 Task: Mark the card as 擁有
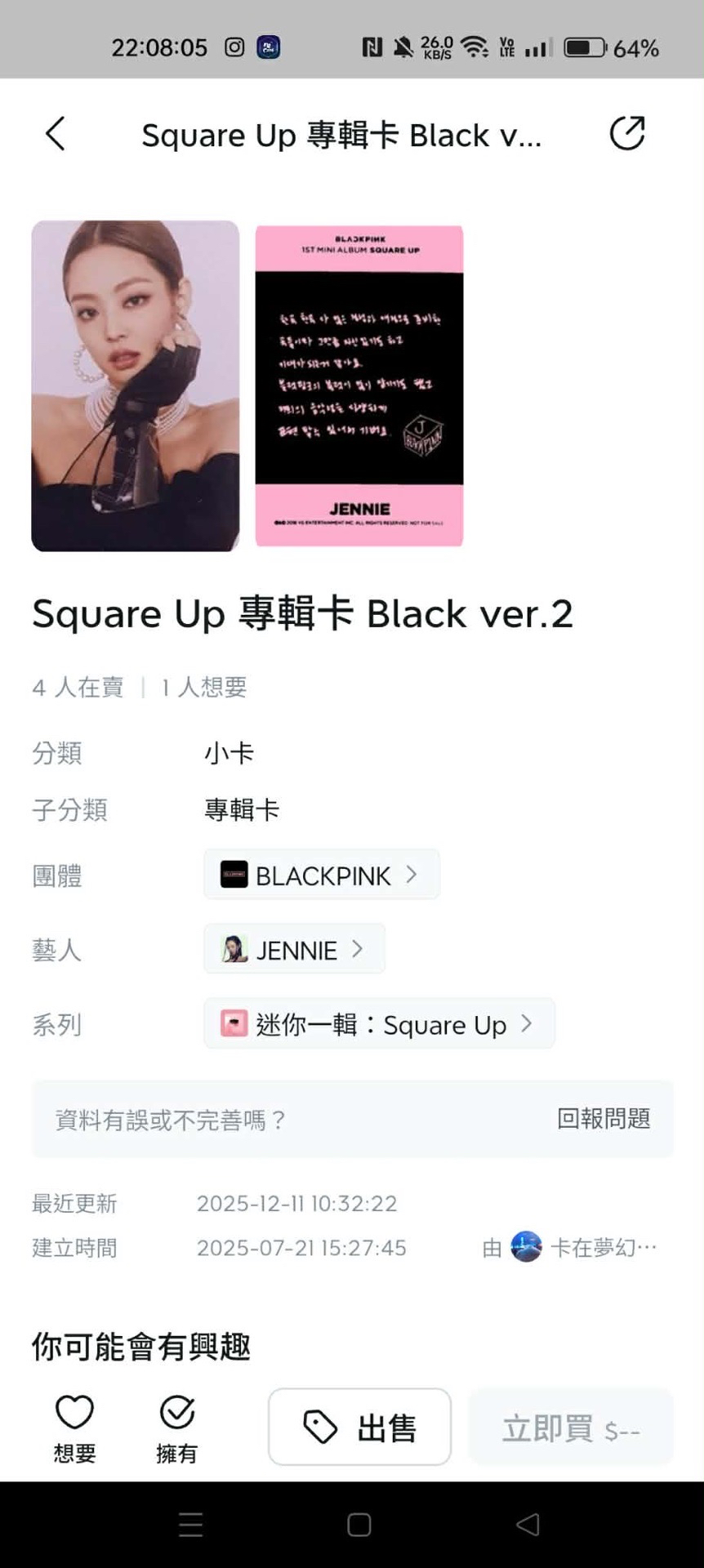point(176,1427)
